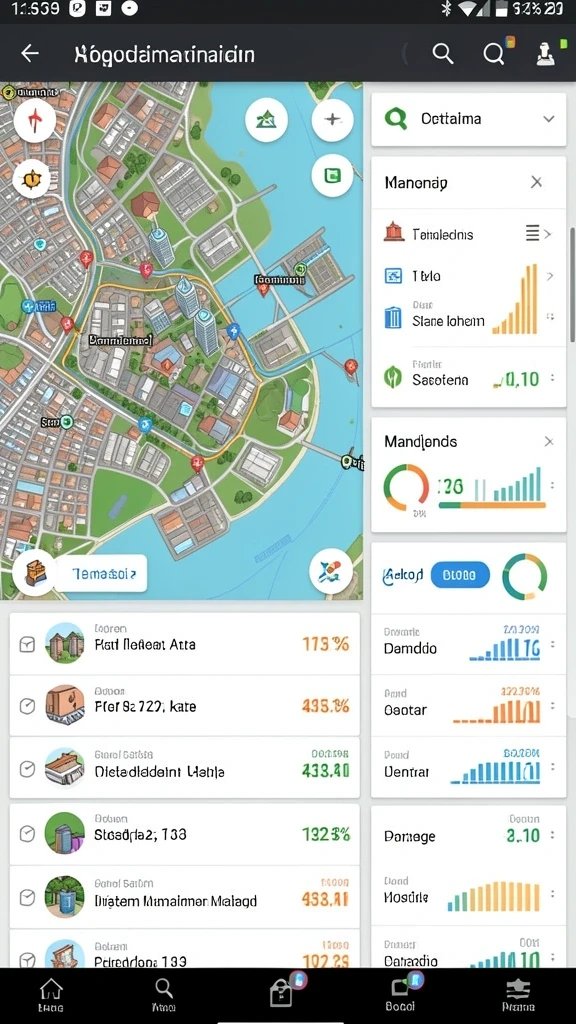Close the Manonap panel

(x=536, y=182)
